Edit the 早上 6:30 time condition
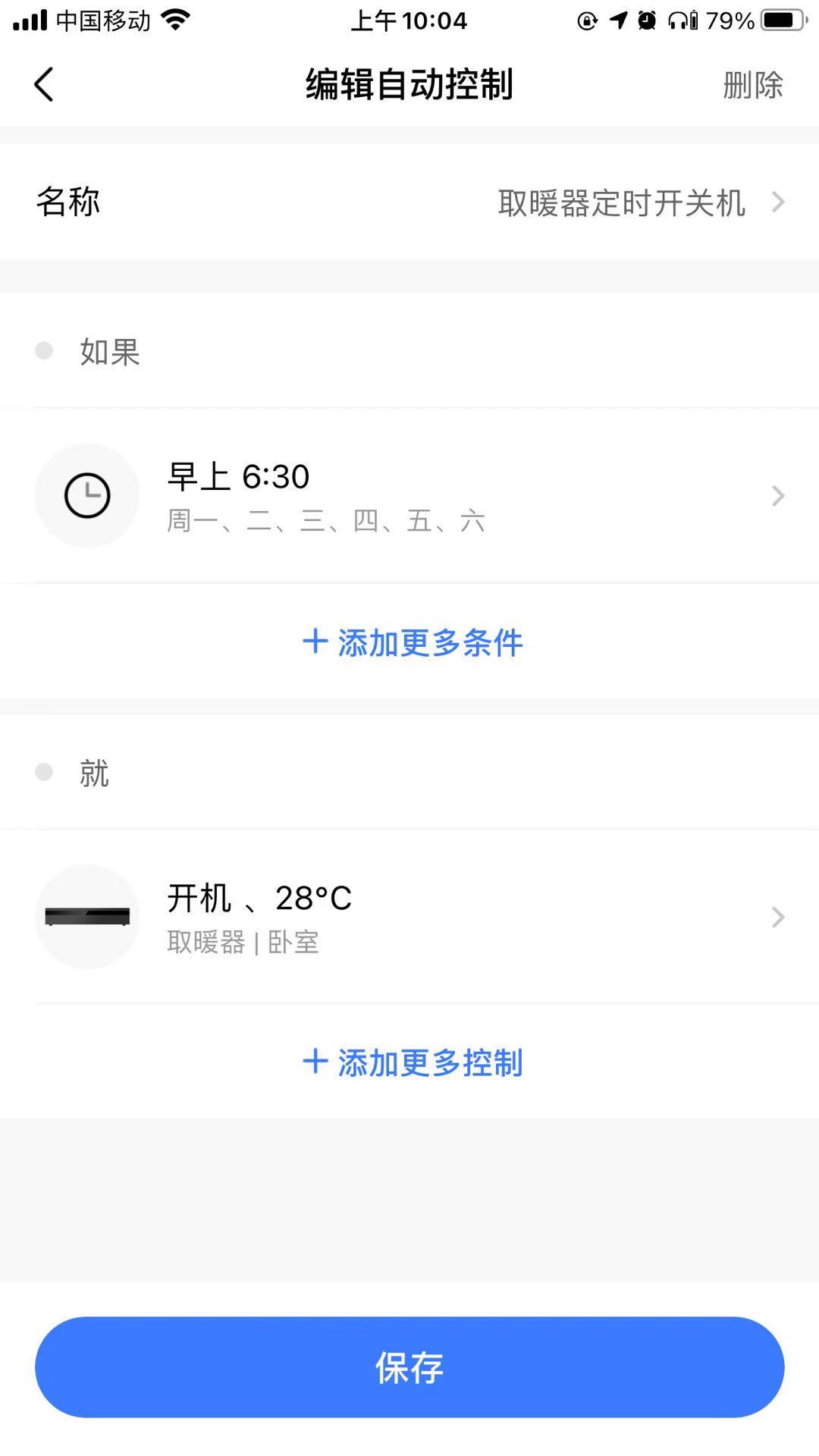Screen dimensions: 819x1456 coord(409,496)
